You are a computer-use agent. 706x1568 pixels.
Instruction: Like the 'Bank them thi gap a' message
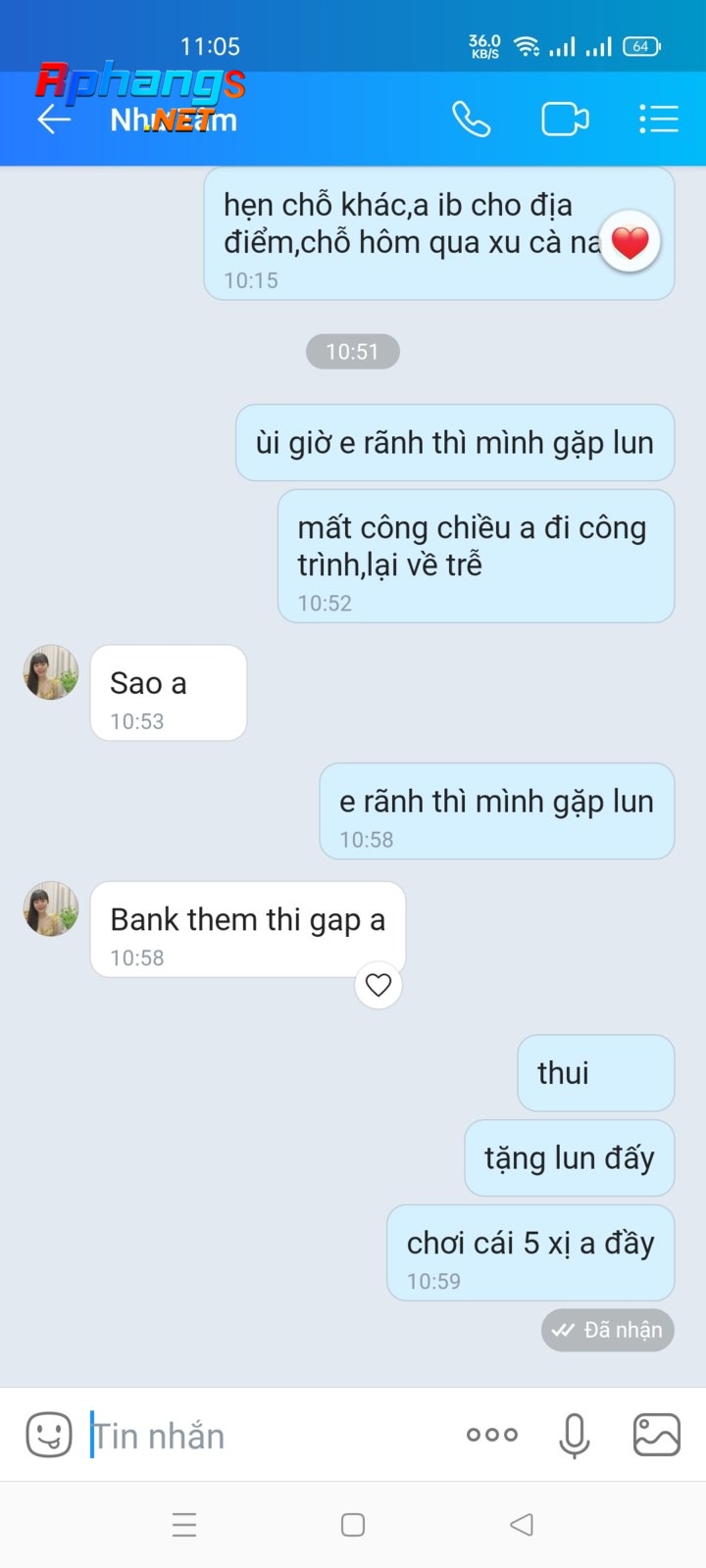(x=378, y=985)
